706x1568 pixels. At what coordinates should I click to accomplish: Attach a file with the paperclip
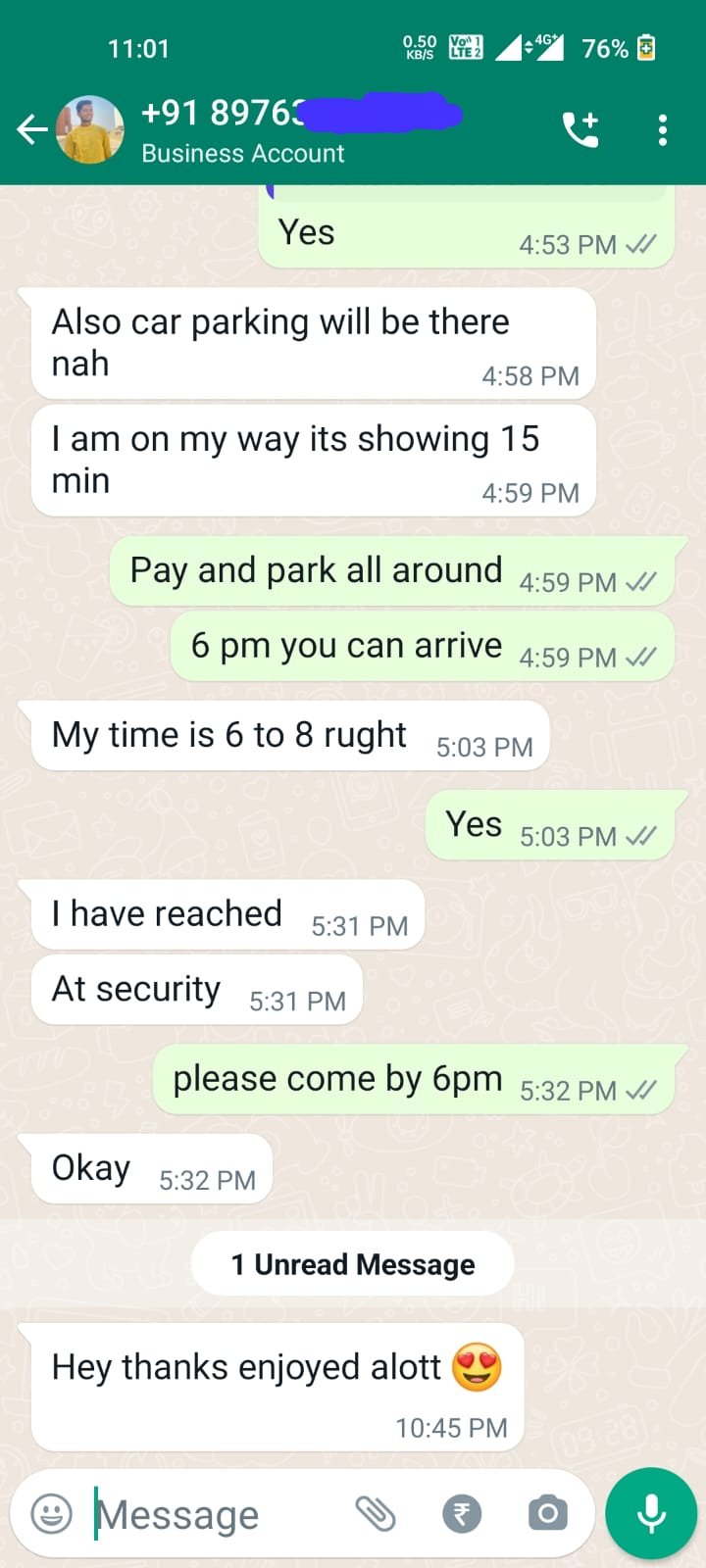click(376, 1514)
